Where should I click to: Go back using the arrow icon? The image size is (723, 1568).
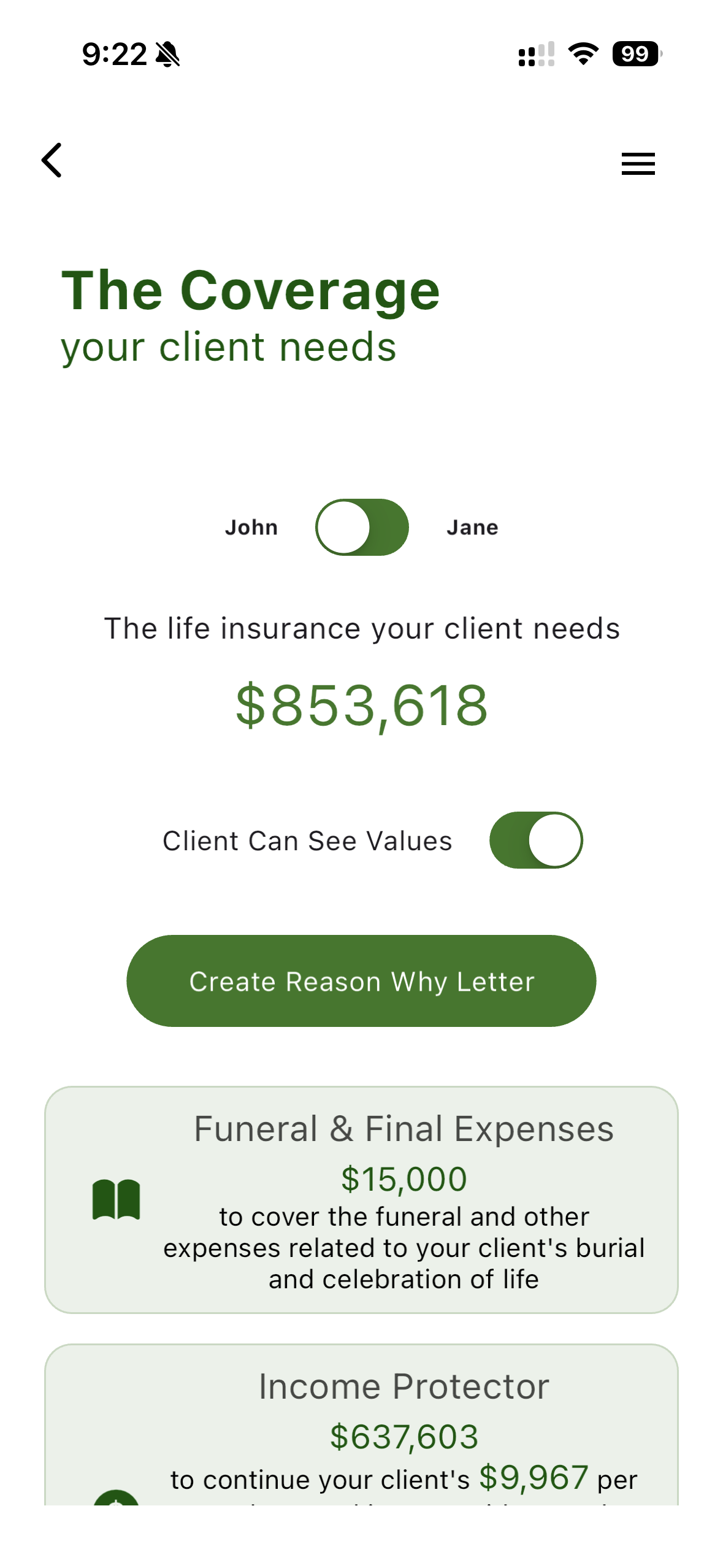[52, 161]
